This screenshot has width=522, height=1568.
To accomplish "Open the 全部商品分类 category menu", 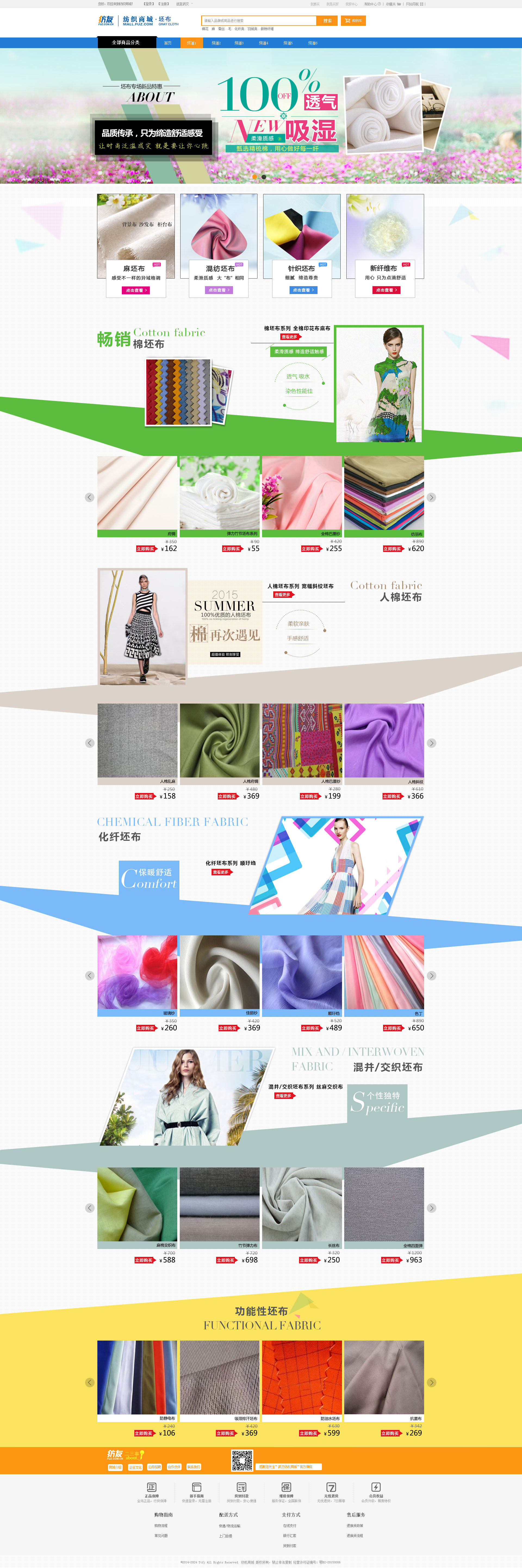I will [x=126, y=43].
